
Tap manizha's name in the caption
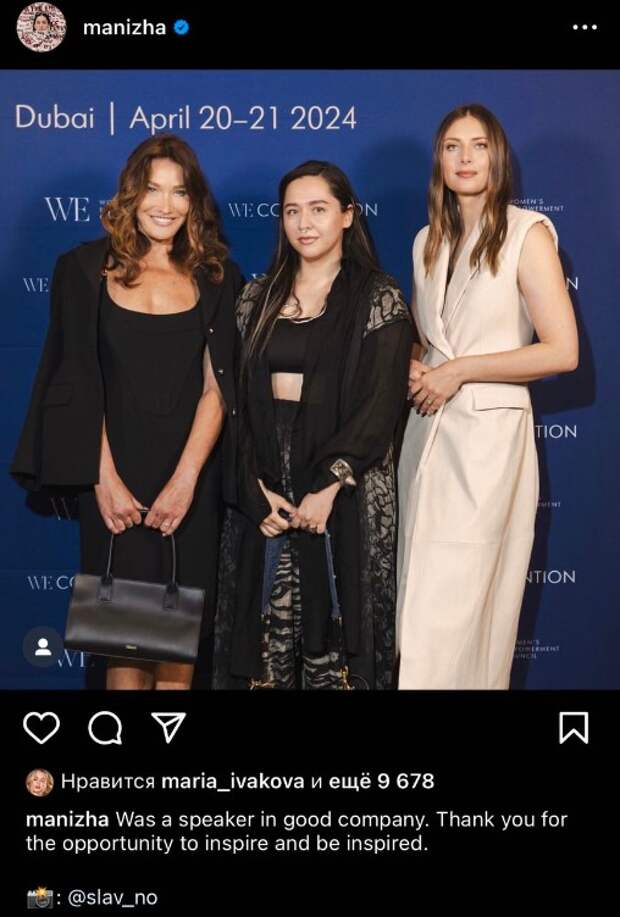67,818
